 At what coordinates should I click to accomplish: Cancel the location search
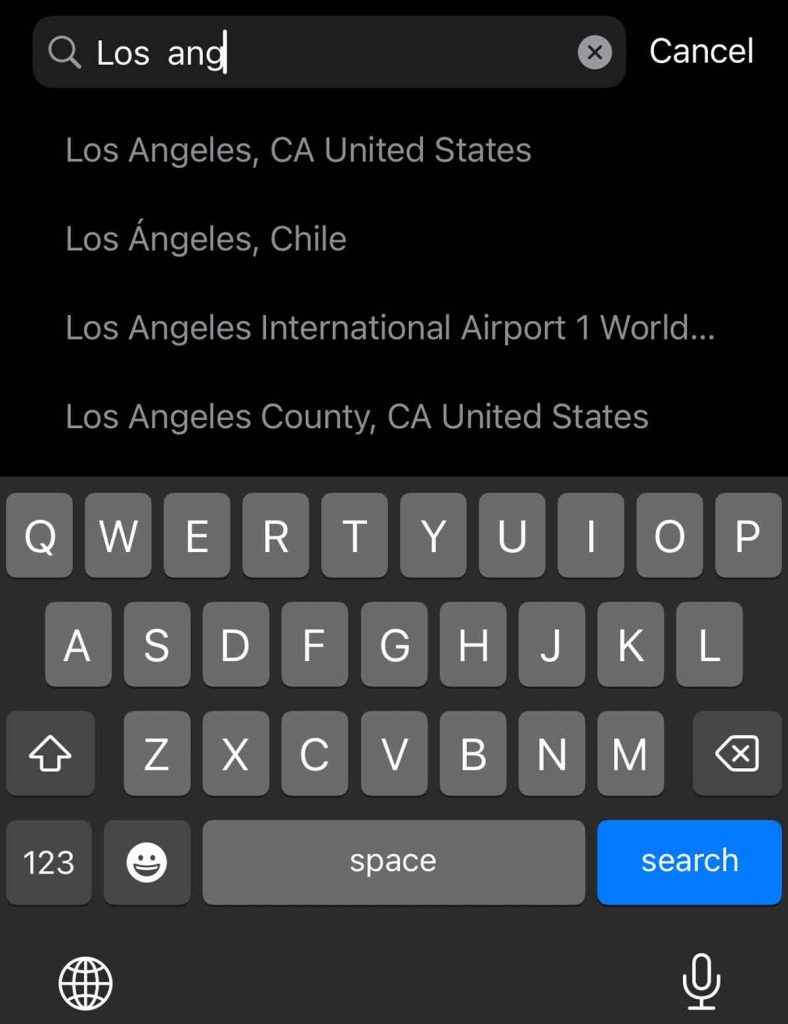coord(701,51)
